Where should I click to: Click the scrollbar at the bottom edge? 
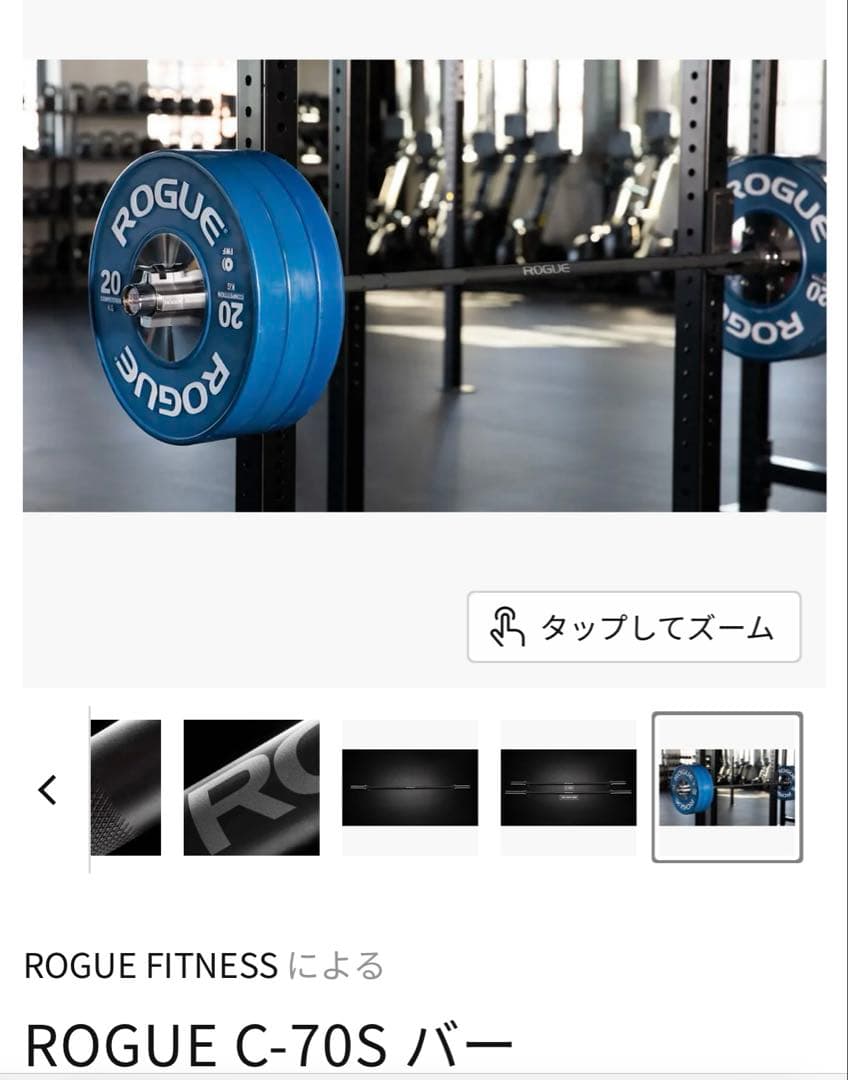point(424,1076)
